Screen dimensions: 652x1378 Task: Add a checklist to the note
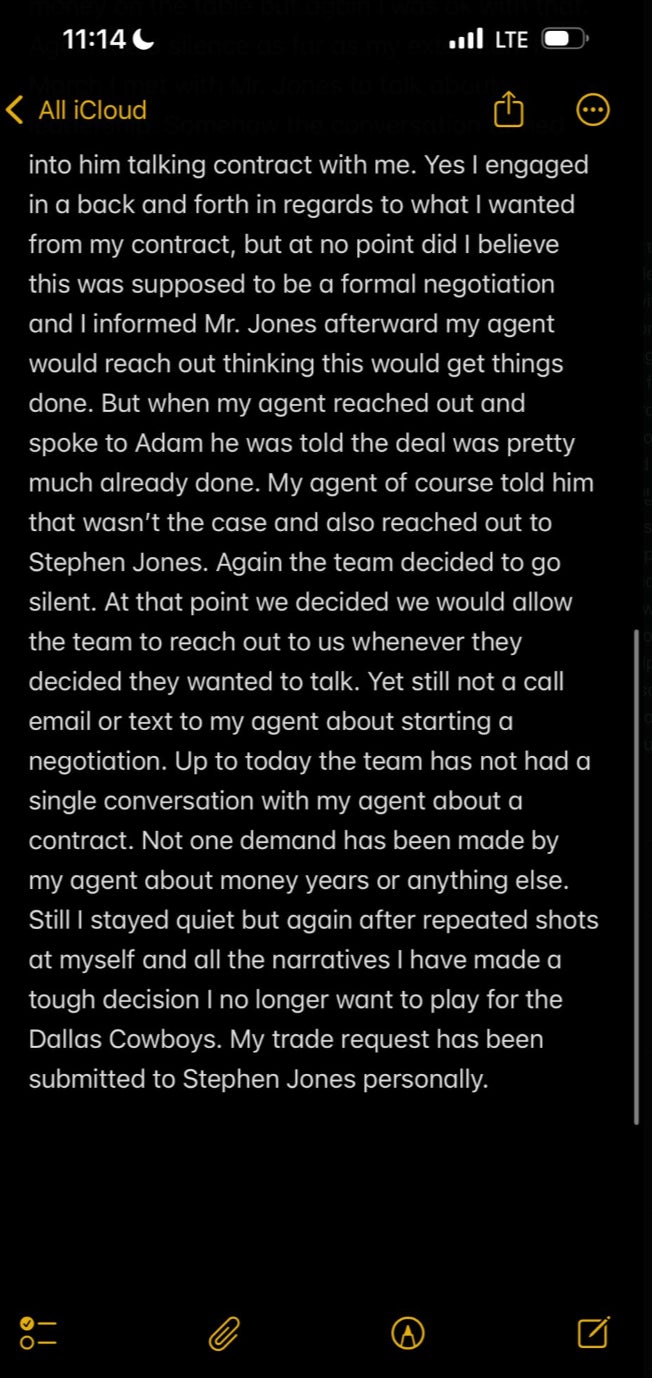click(x=38, y=1332)
